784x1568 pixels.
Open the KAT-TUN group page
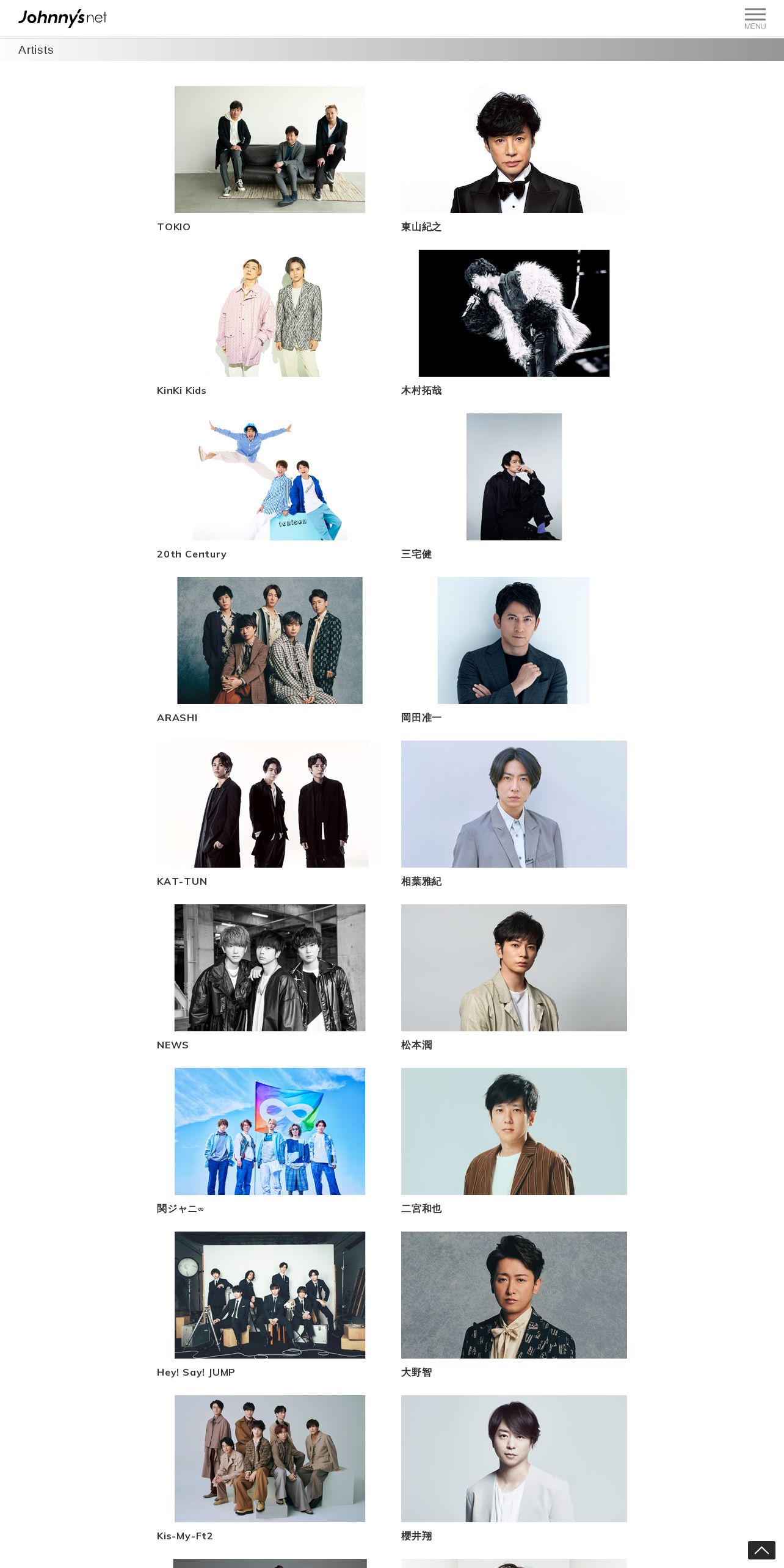coord(270,814)
